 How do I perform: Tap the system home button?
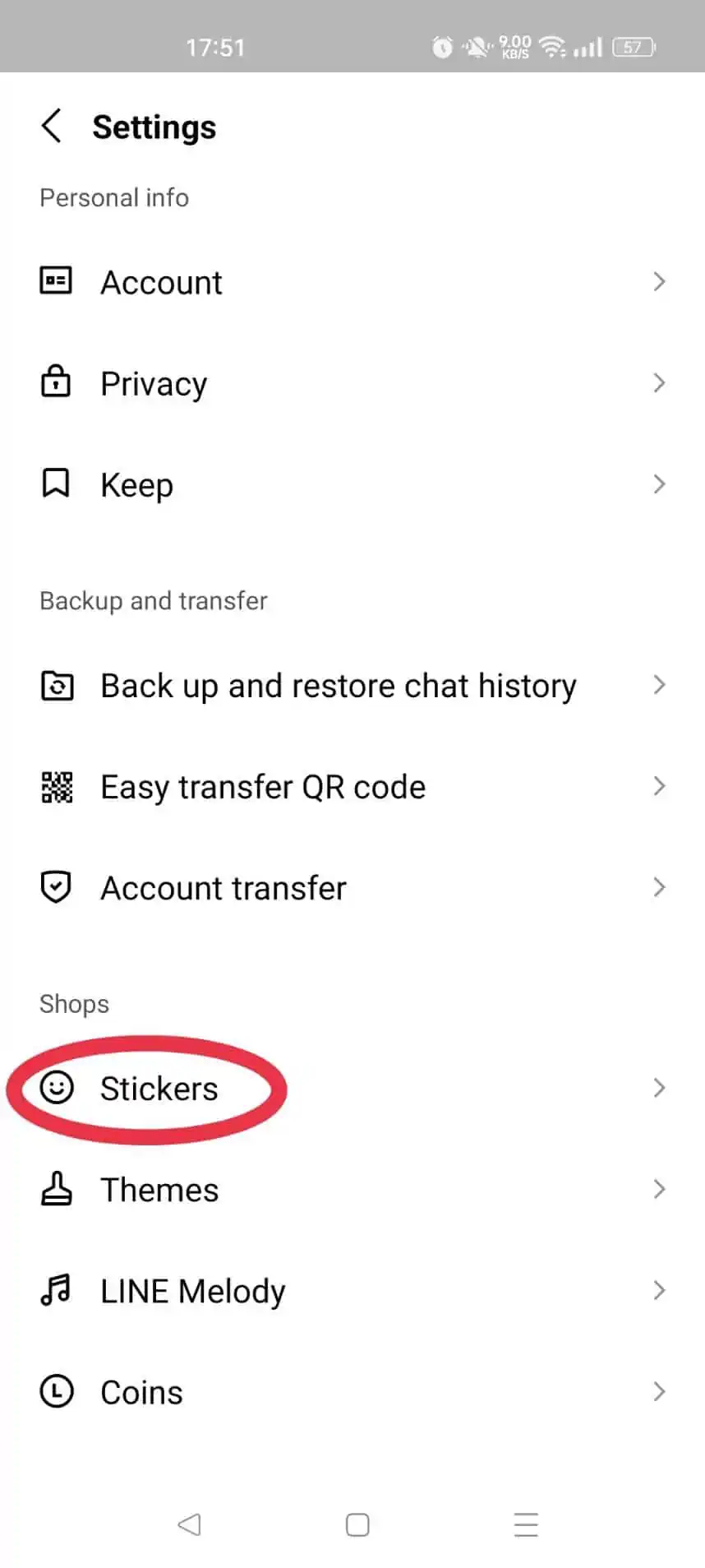click(x=357, y=1524)
